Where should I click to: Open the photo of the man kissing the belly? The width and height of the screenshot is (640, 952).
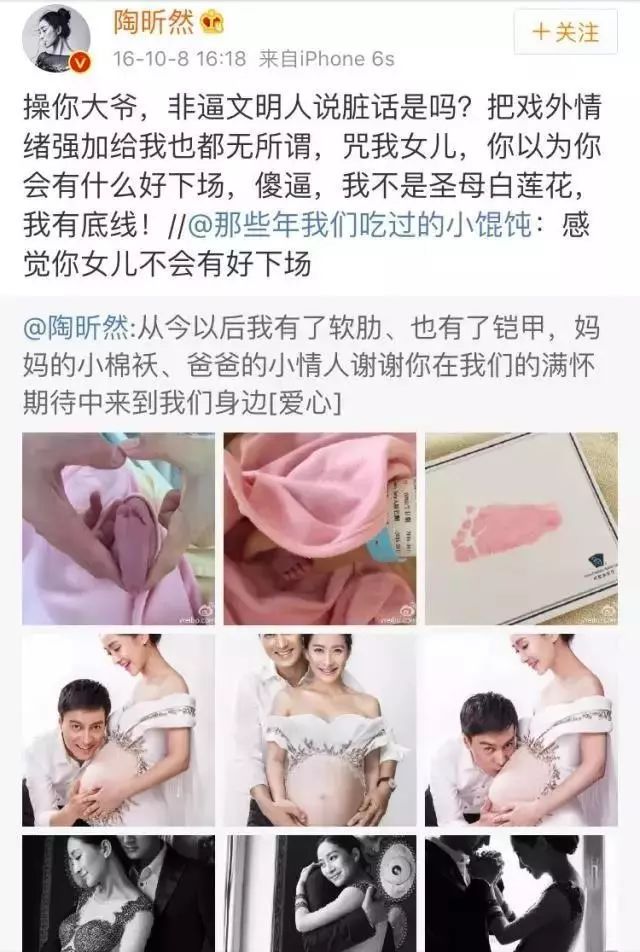521,730
